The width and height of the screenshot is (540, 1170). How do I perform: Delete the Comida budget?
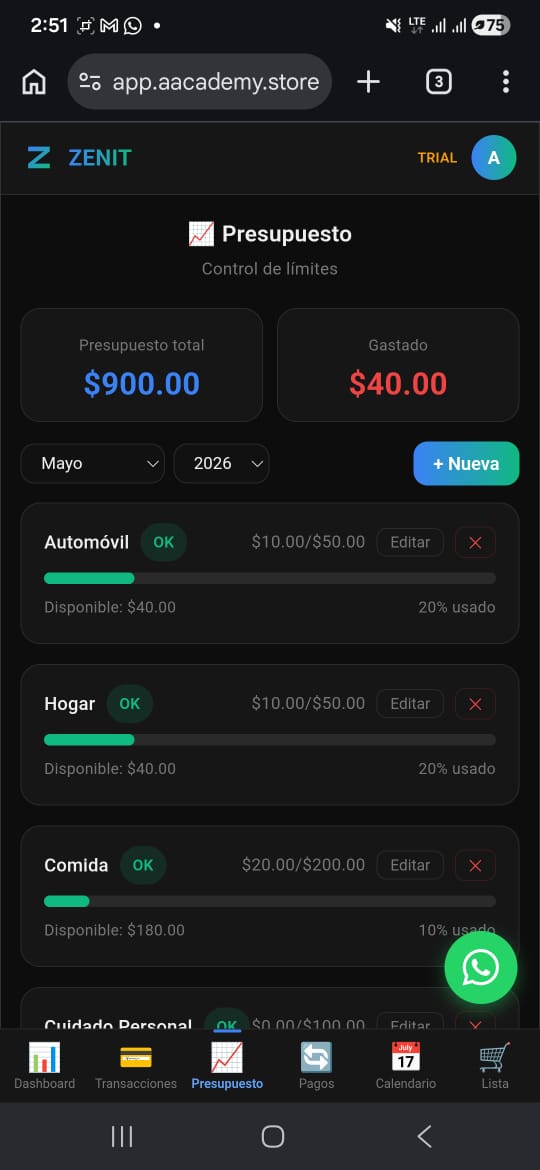[475, 865]
